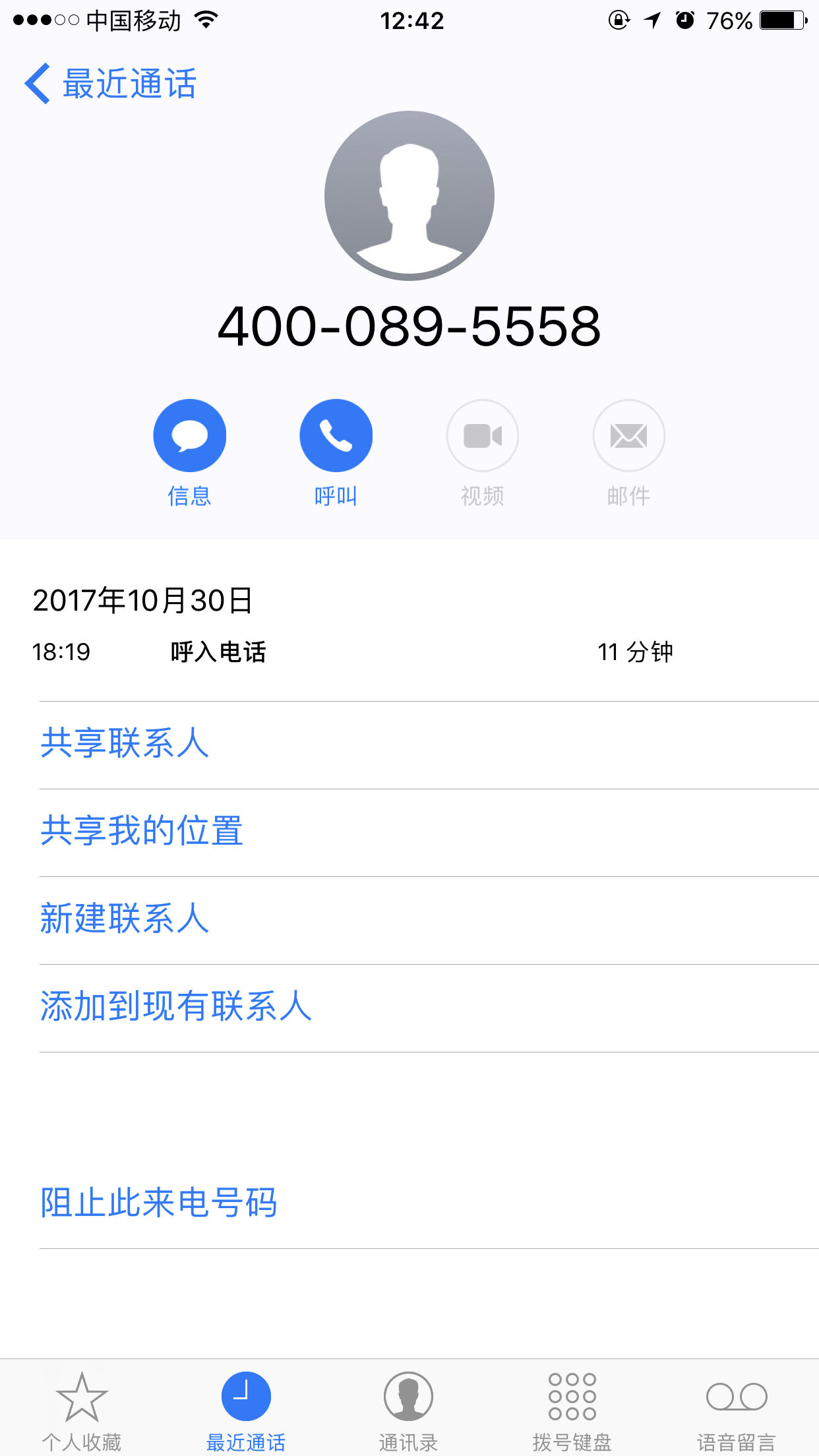Viewport: 819px width, 1456px height.
Task: Tap 新建联系人 to create contact
Action: (125, 918)
